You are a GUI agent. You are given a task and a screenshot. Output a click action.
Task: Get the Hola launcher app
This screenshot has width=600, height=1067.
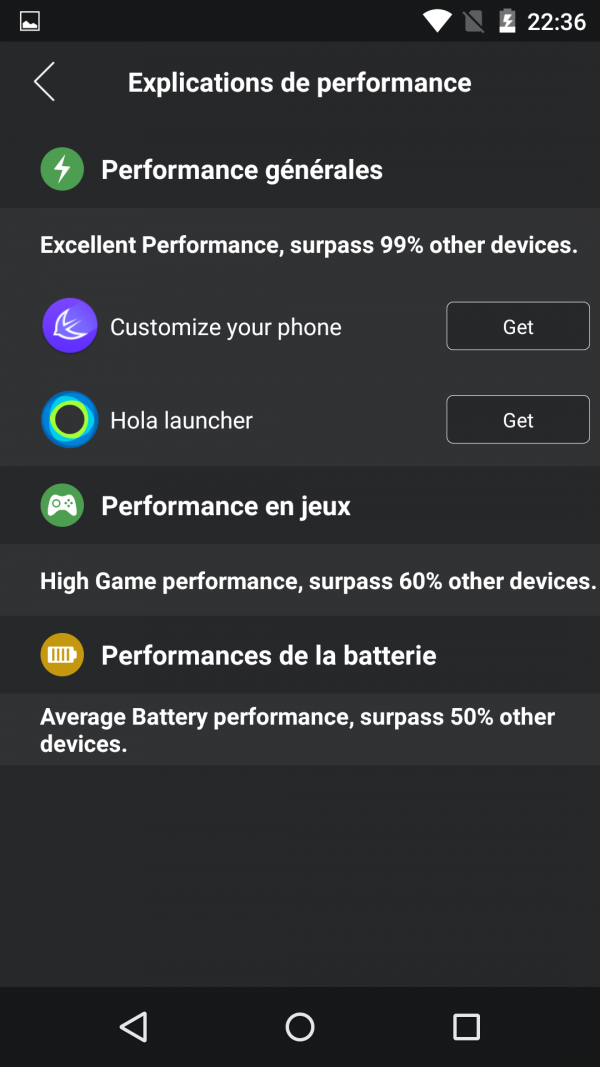[x=517, y=420]
